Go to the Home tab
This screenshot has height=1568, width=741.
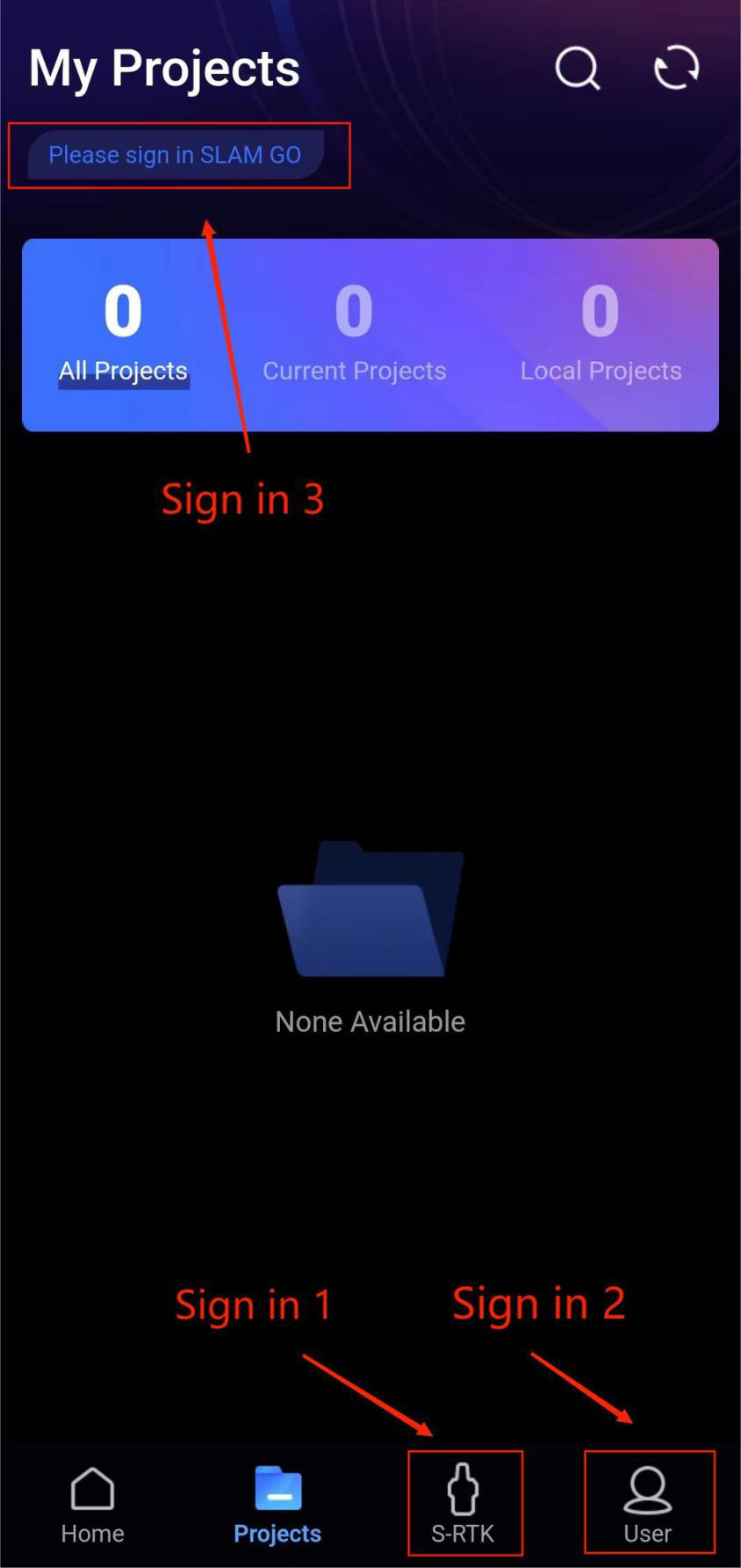pyautogui.click(x=92, y=1506)
